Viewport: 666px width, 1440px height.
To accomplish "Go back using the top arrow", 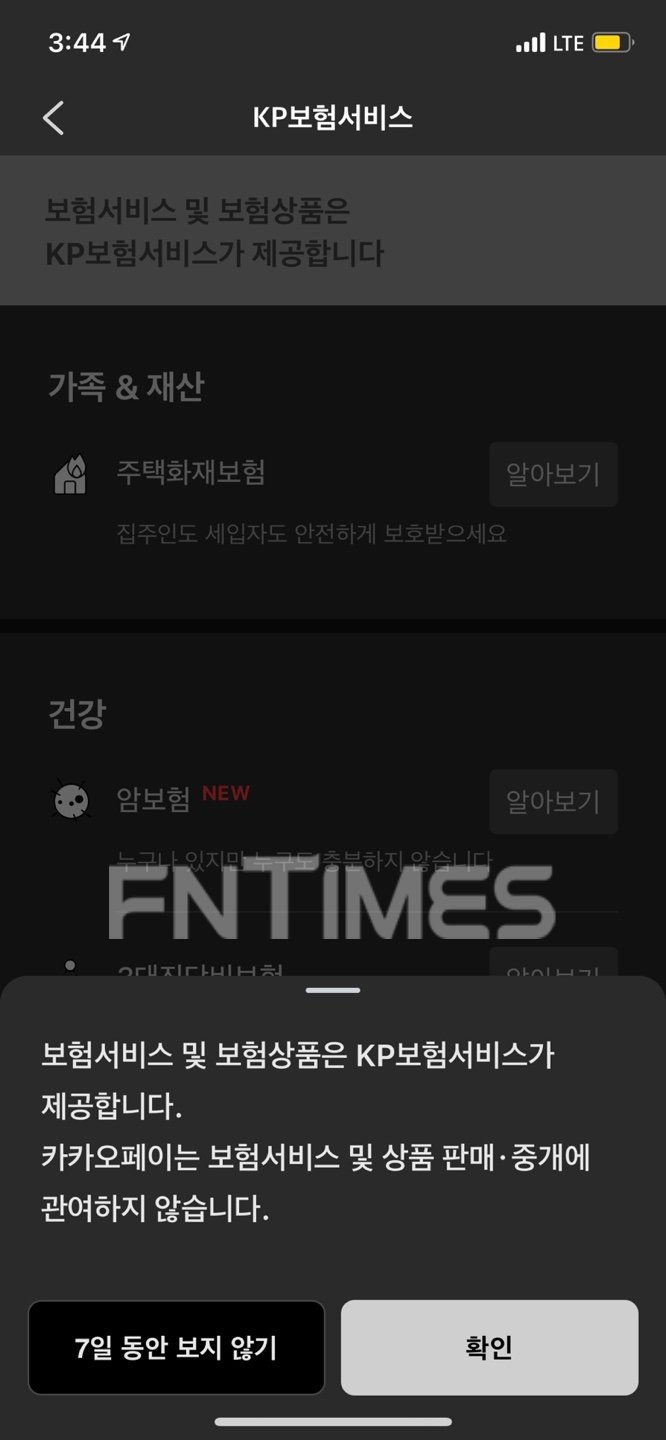I will click(x=54, y=118).
